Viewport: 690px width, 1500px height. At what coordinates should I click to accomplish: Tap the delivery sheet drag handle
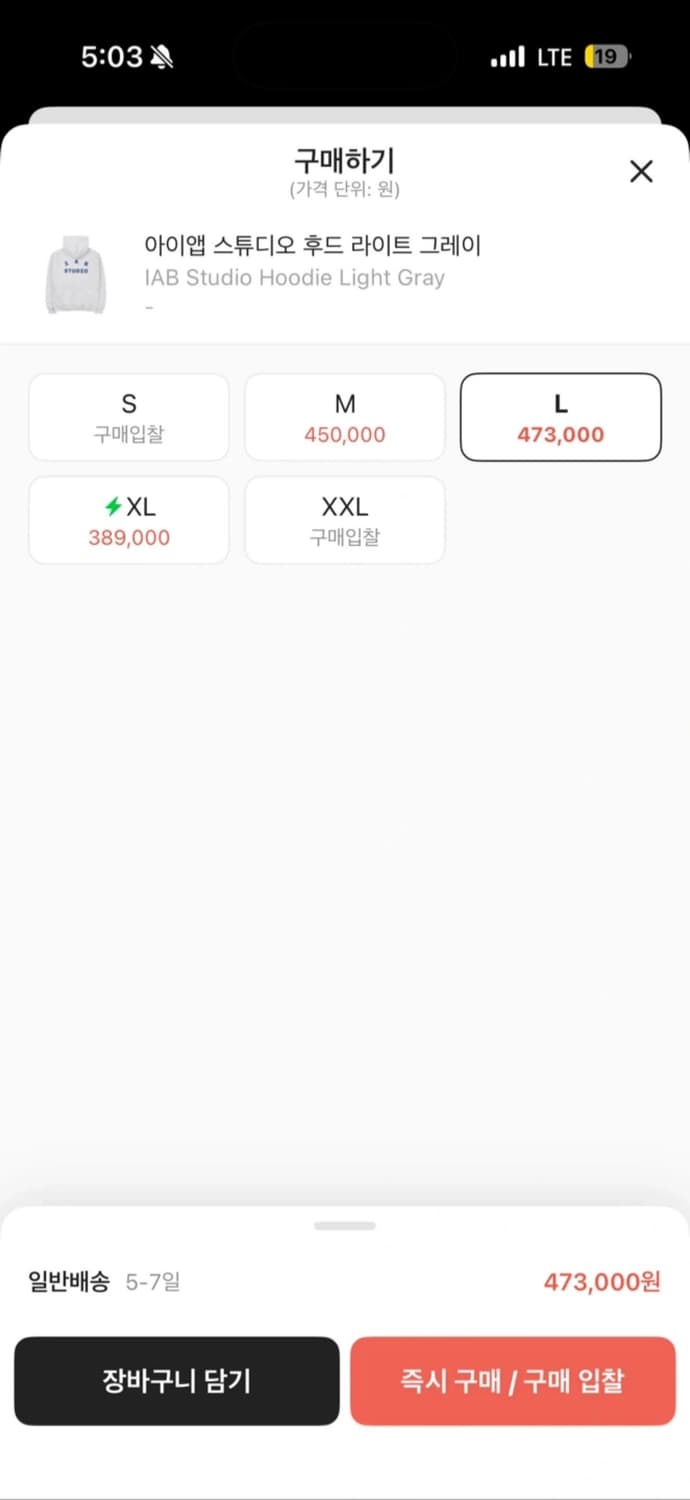click(x=344, y=1226)
